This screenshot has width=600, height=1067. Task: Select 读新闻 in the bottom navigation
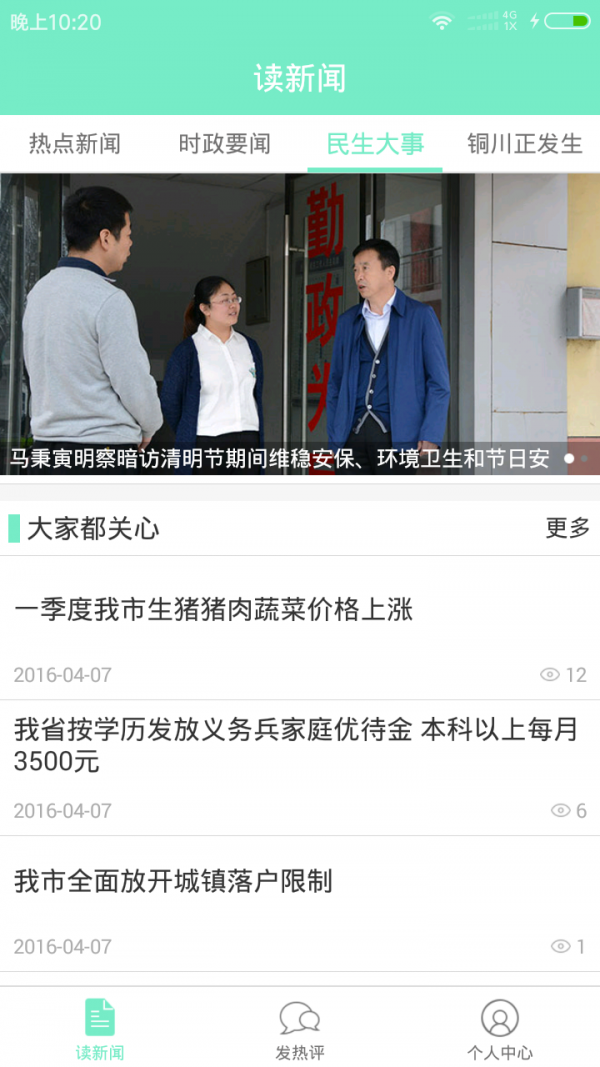point(100,1030)
